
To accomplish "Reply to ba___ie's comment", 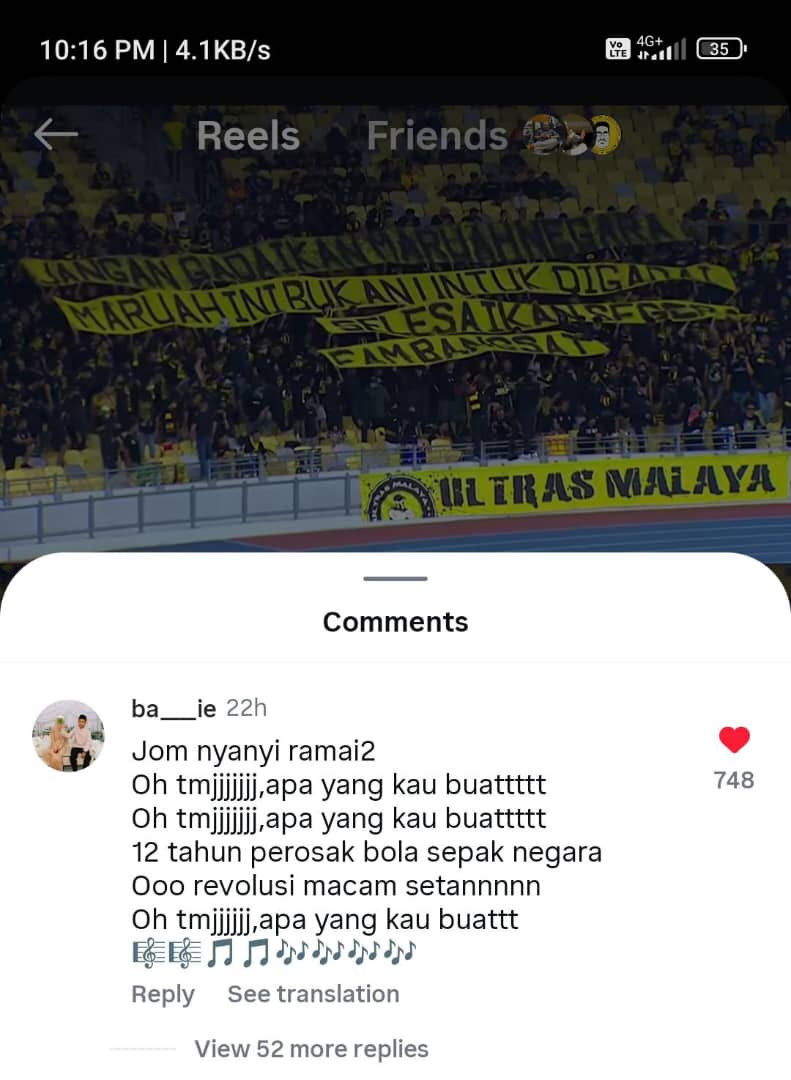I will (x=163, y=994).
